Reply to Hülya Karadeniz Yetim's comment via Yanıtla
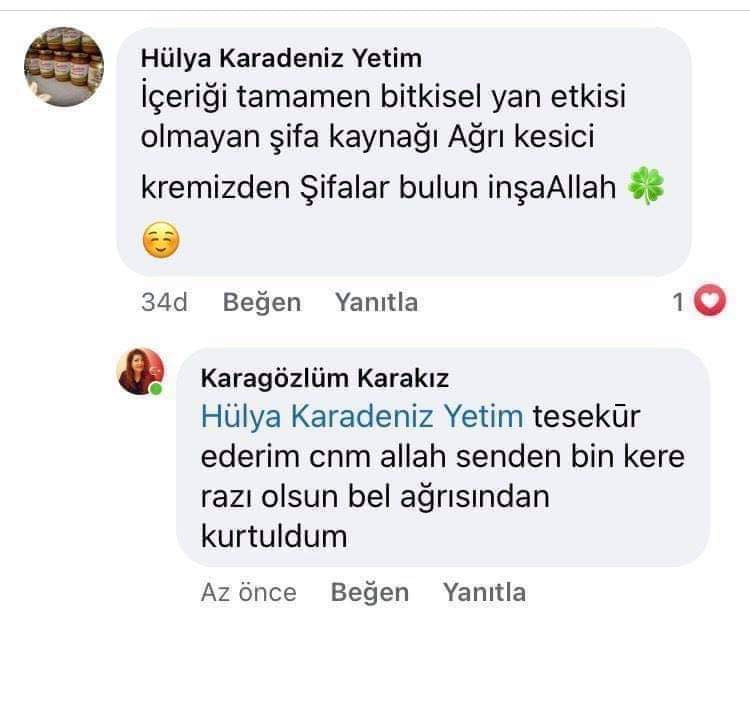750x726 pixels. click(x=376, y=302)
